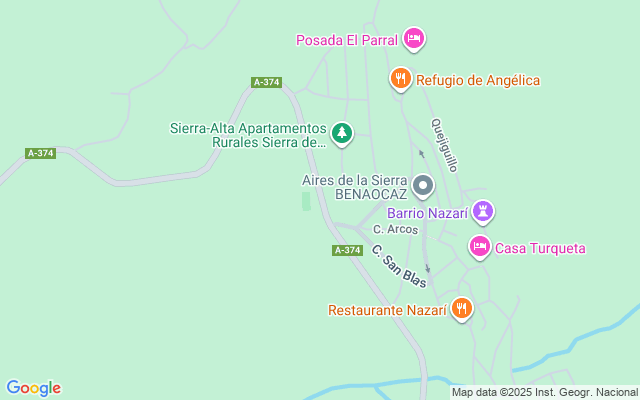The image size is (640, 400).
Task: Open the Casa Turqueta lodging pin
Action: coord(480,247)
